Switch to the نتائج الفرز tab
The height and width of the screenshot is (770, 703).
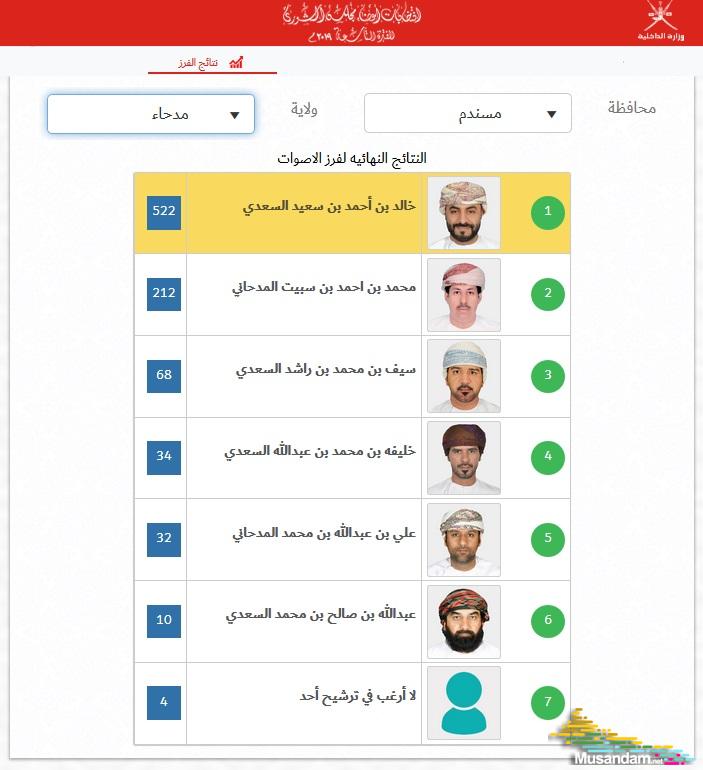(x=213, y=62)
